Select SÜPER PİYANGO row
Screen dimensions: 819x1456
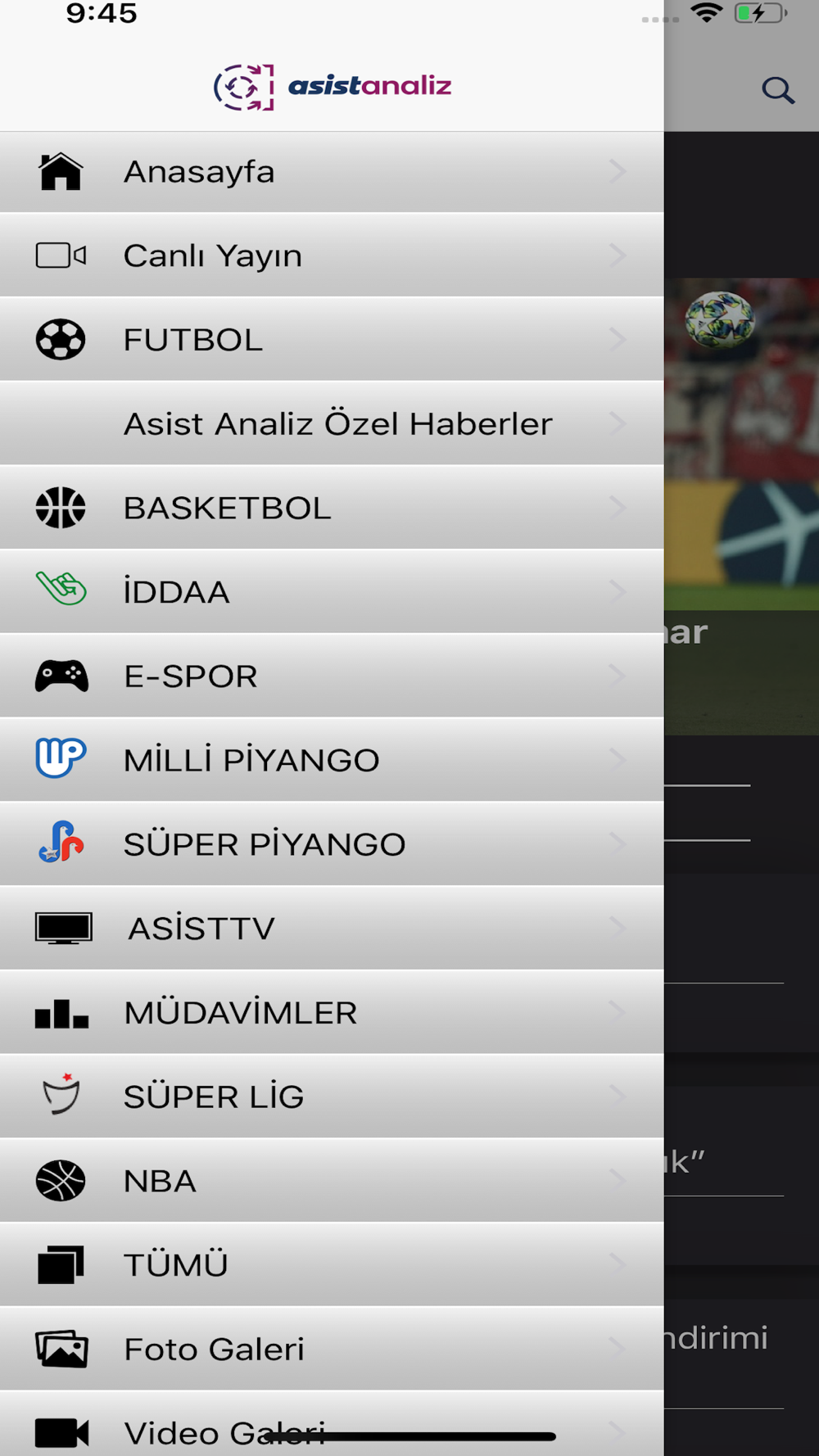click(332, 844)
